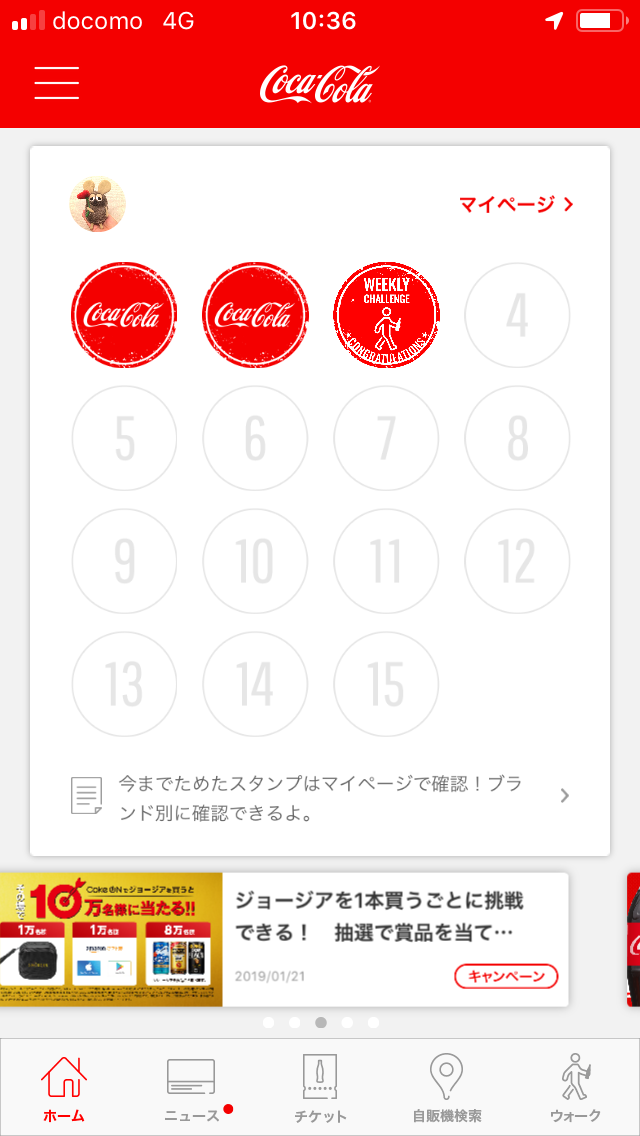Switch to the ニュース tab
The image size is (640, 1136).
point(191,1088)
